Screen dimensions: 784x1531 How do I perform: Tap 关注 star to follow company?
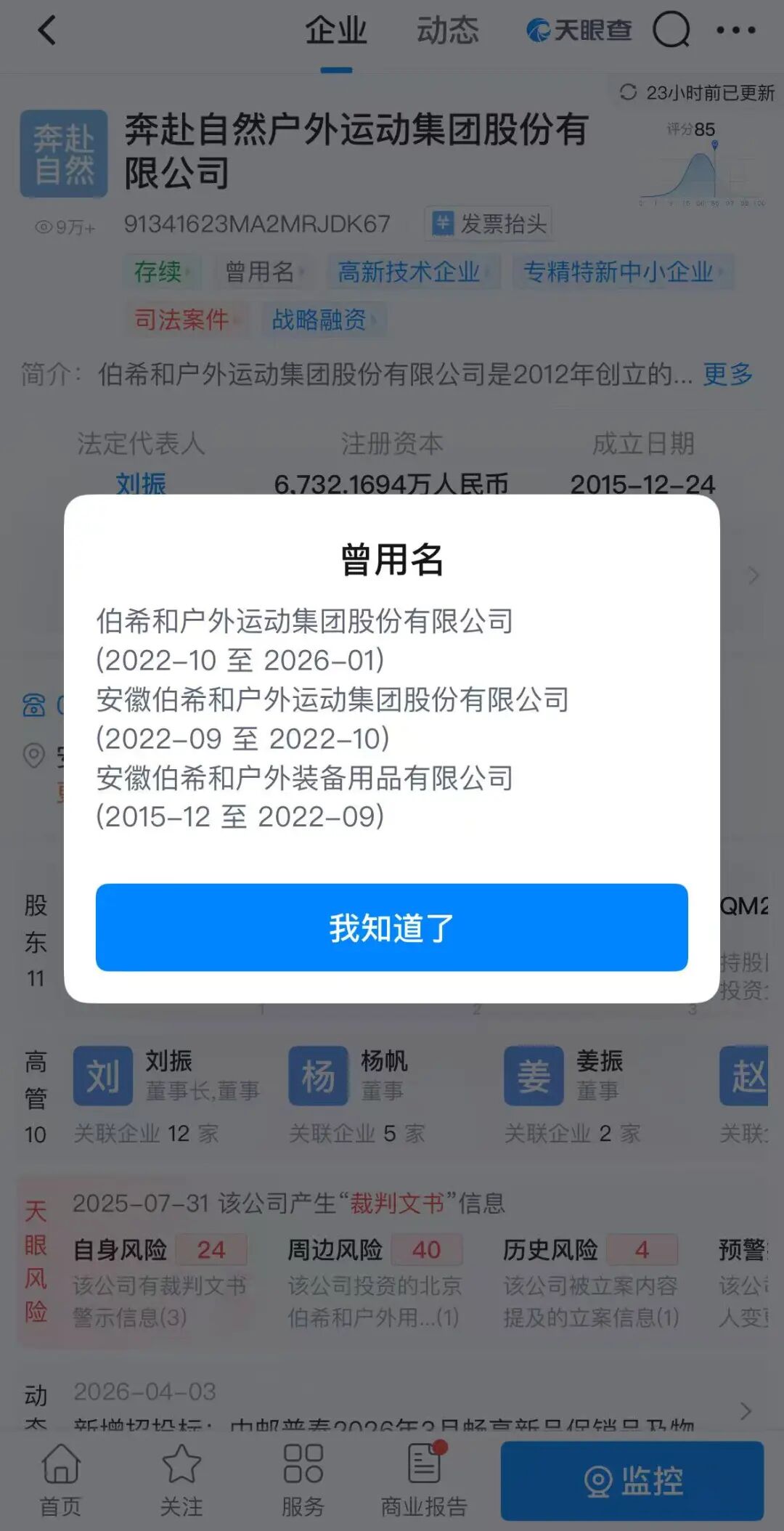(181, 1480)
